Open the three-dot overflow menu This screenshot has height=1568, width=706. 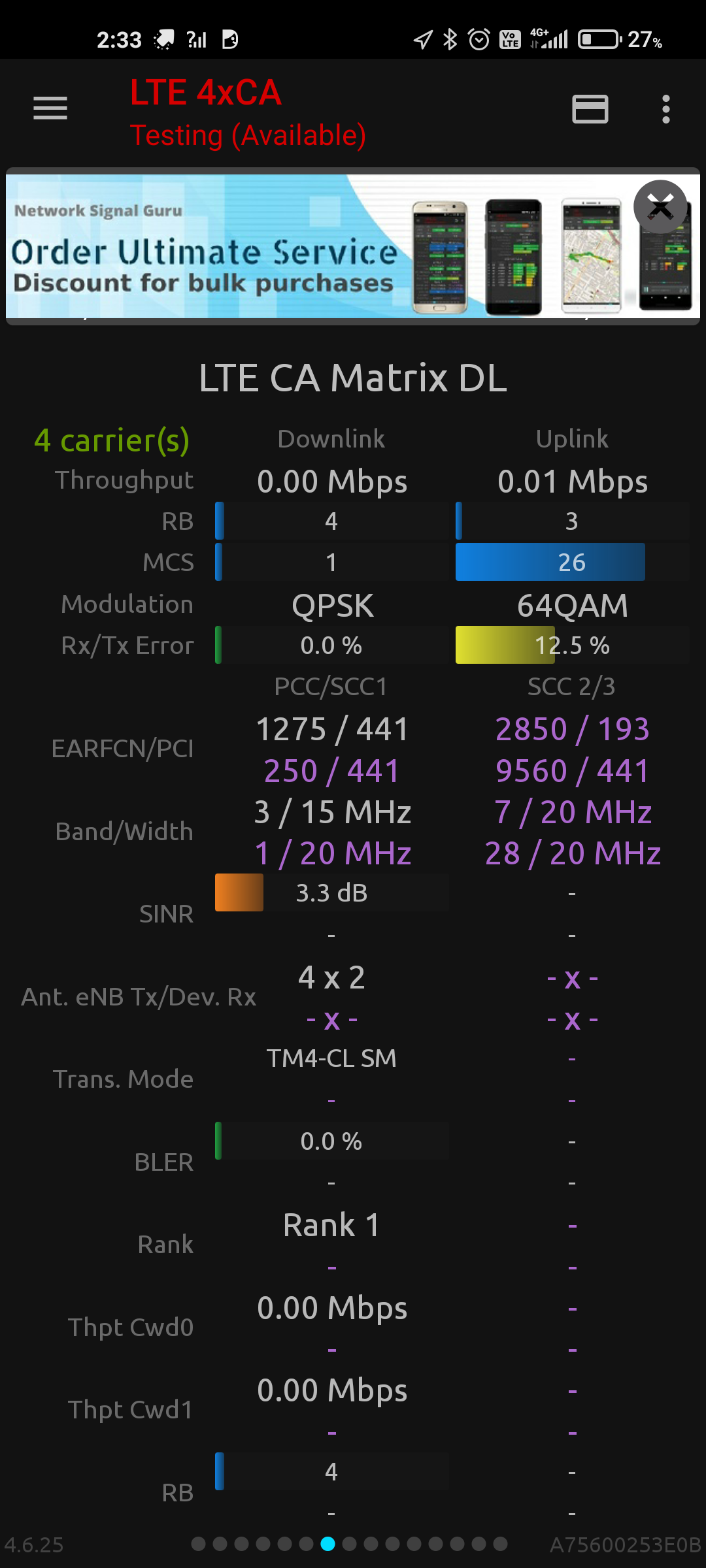(x=665, y=109)
